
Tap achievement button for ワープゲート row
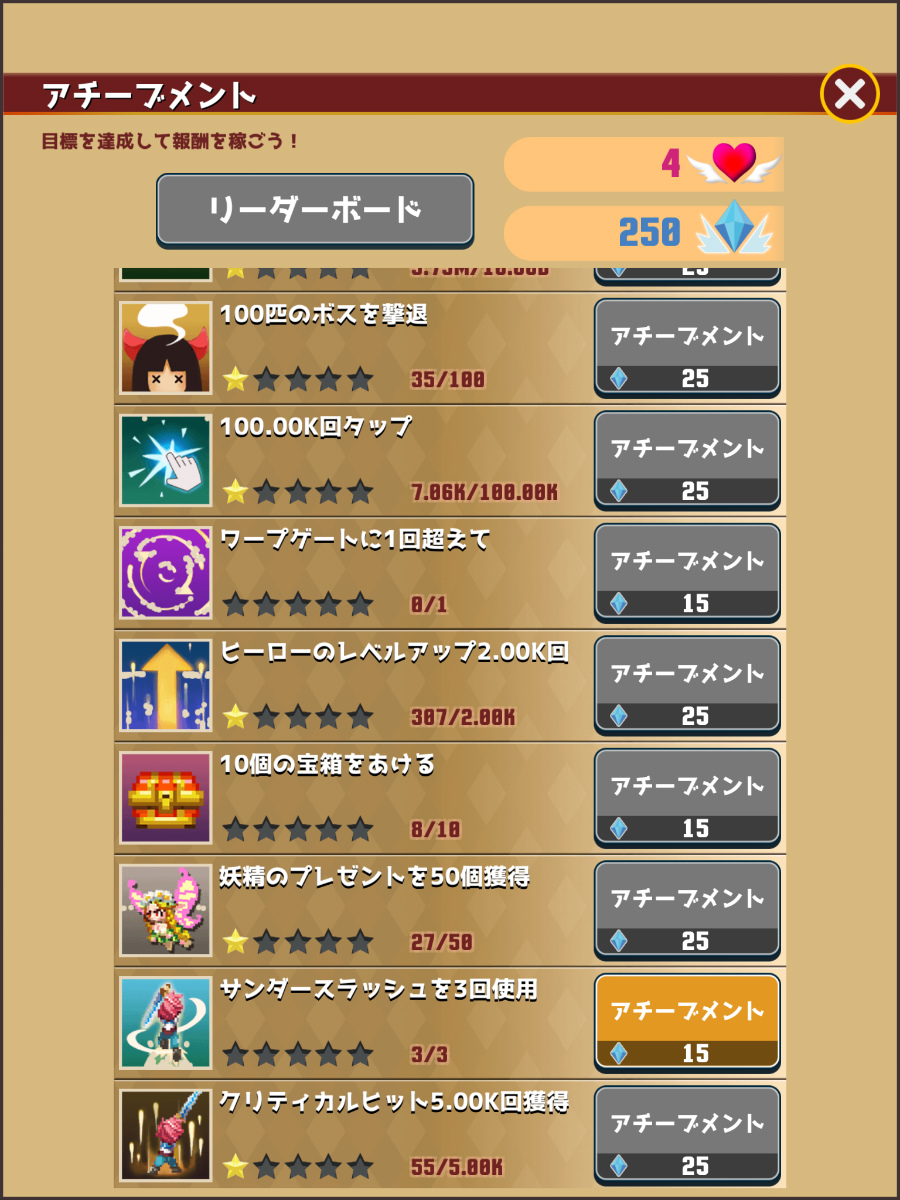tap(687, 572)
